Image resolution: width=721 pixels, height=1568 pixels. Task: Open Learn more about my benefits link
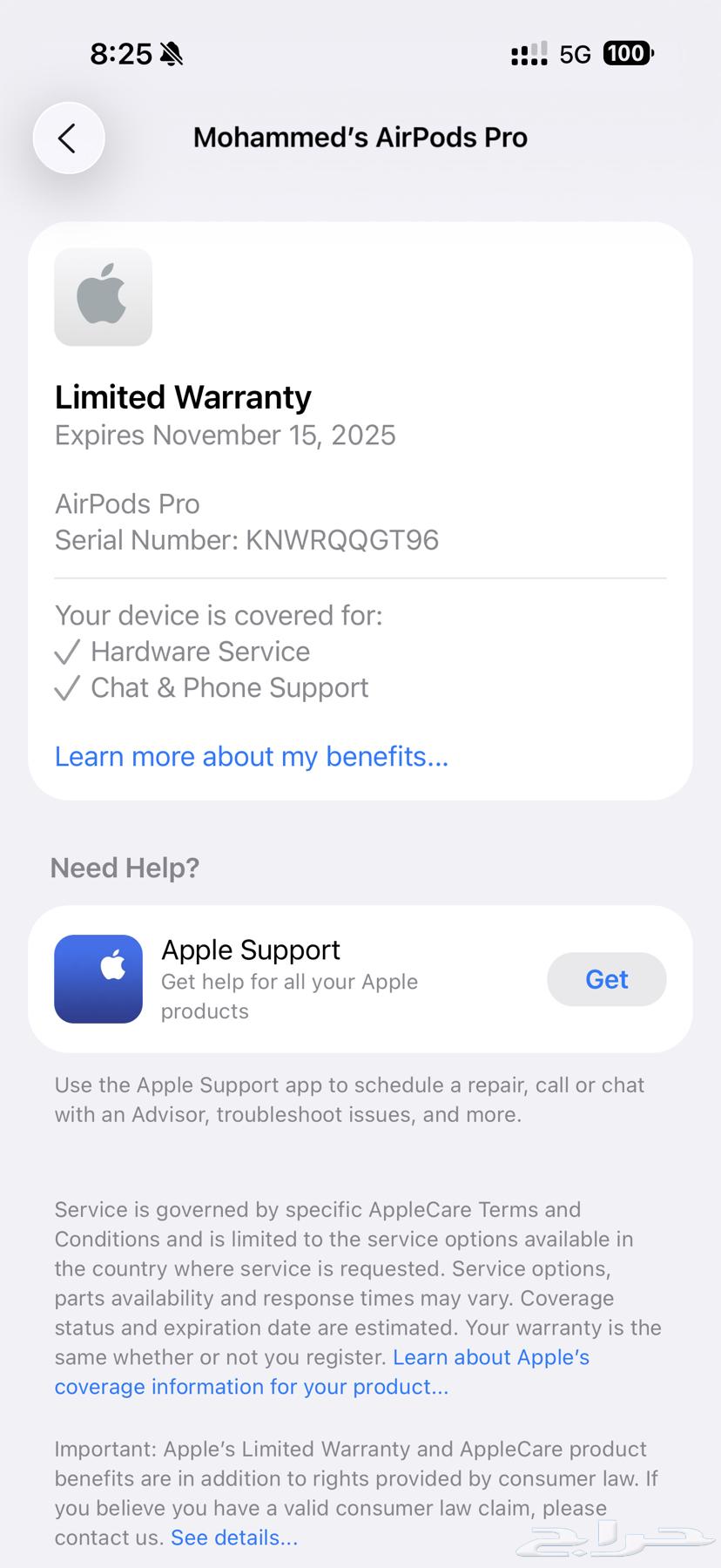[251, 756]
